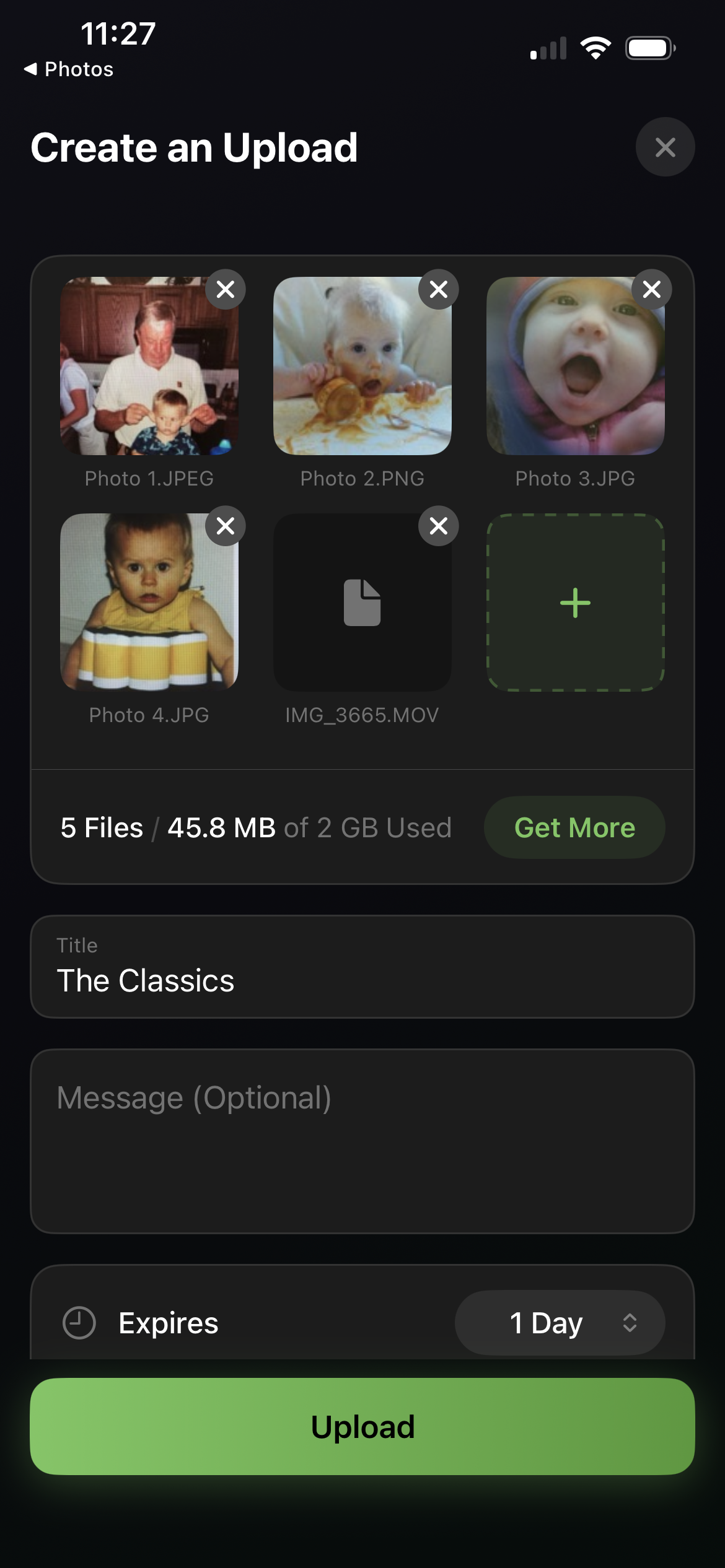The width and height of the screenshot is (725, 1568).
Task: Add another file with the plus tile
Action: coord(575,603)
